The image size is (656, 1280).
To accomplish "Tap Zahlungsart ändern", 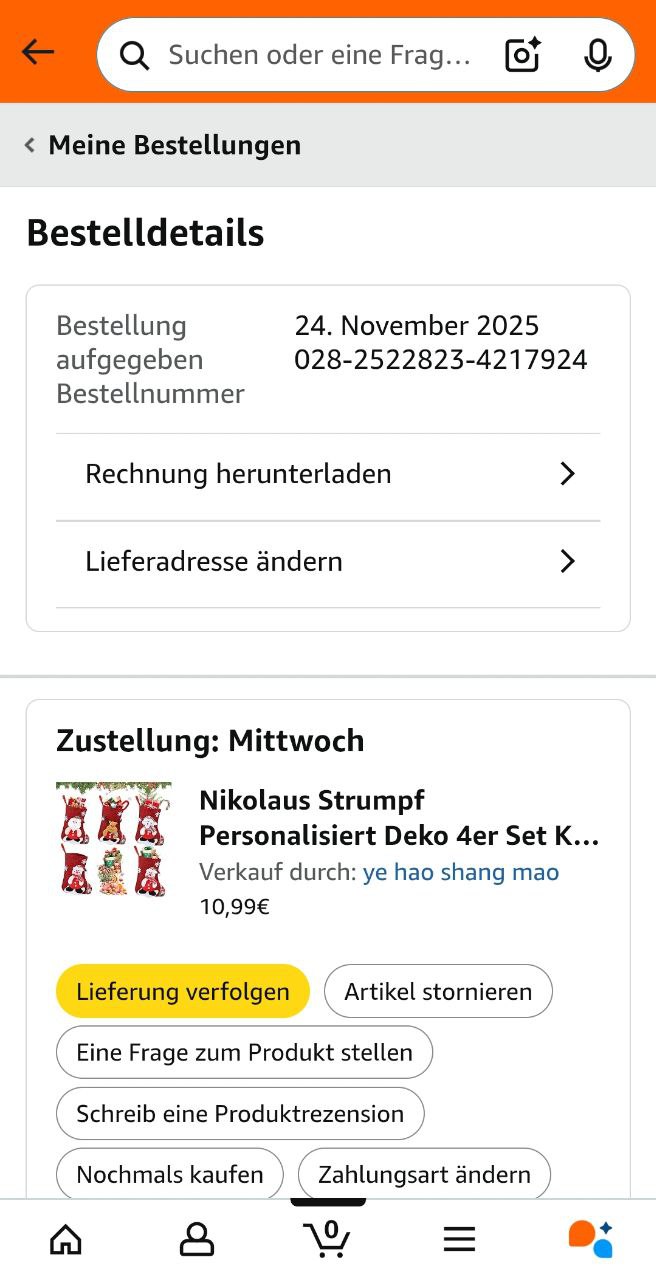I will click(x=424, y=1174).
